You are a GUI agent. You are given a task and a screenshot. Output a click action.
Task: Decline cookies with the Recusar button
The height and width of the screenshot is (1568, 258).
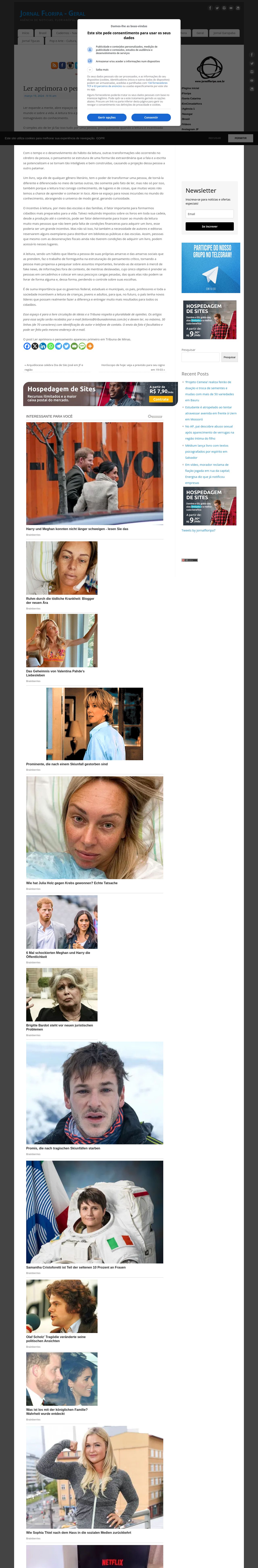215,138
